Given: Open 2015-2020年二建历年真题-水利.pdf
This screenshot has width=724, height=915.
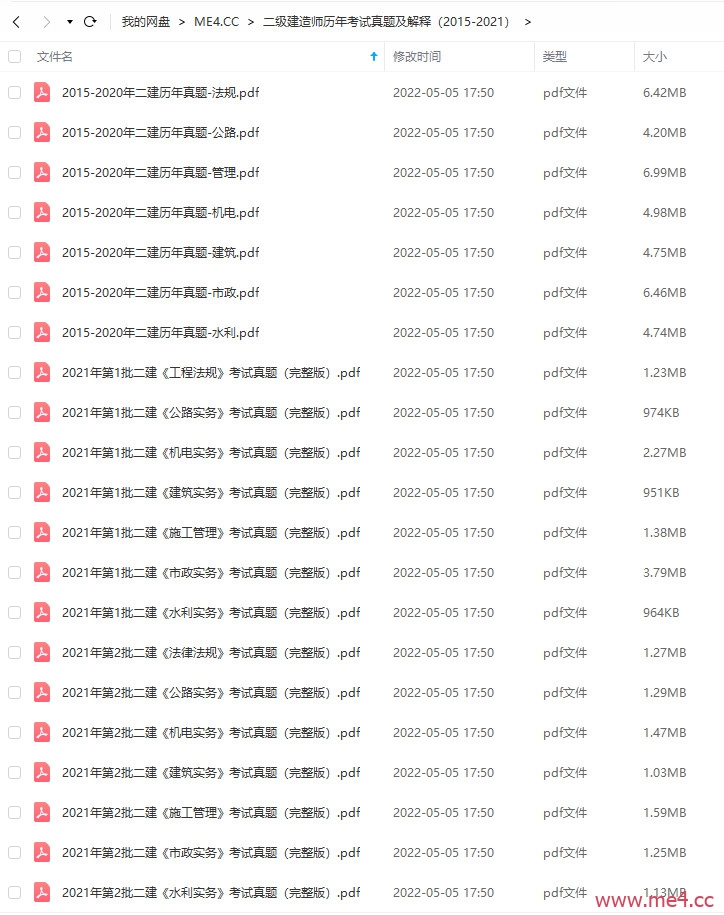Looking at the screenshot, I should (160, 333).
